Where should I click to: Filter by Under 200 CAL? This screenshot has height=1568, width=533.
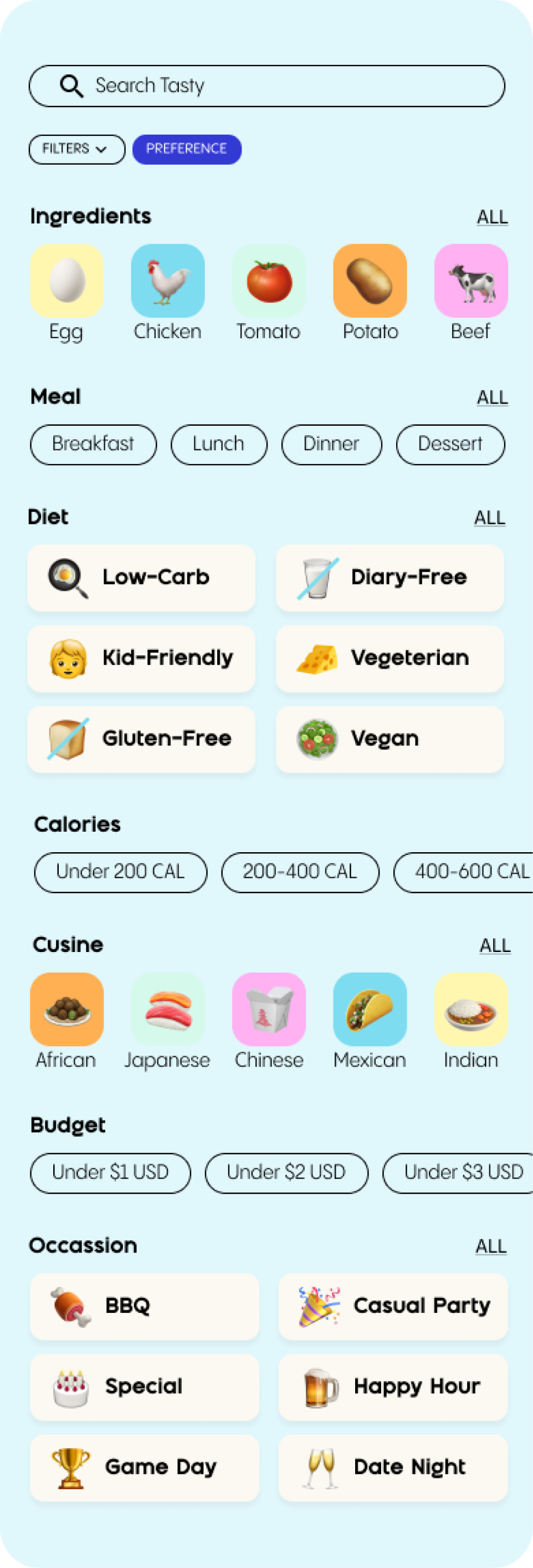pos(120,872)
